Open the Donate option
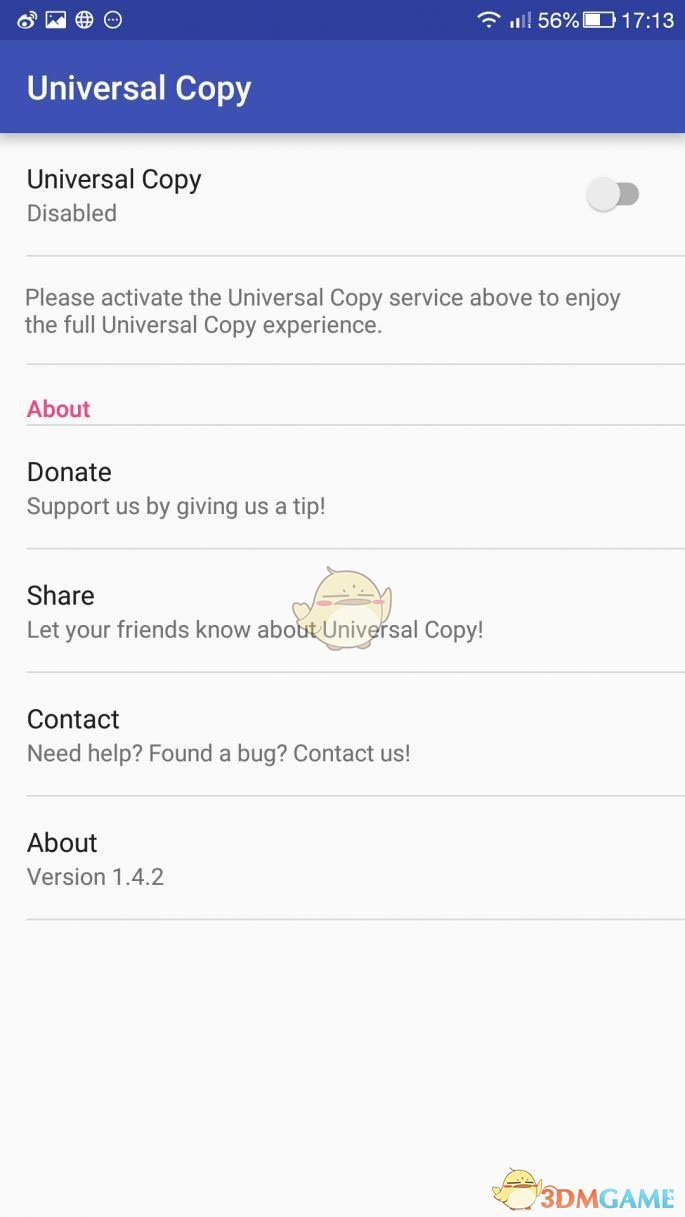 (x=176, y=488)
